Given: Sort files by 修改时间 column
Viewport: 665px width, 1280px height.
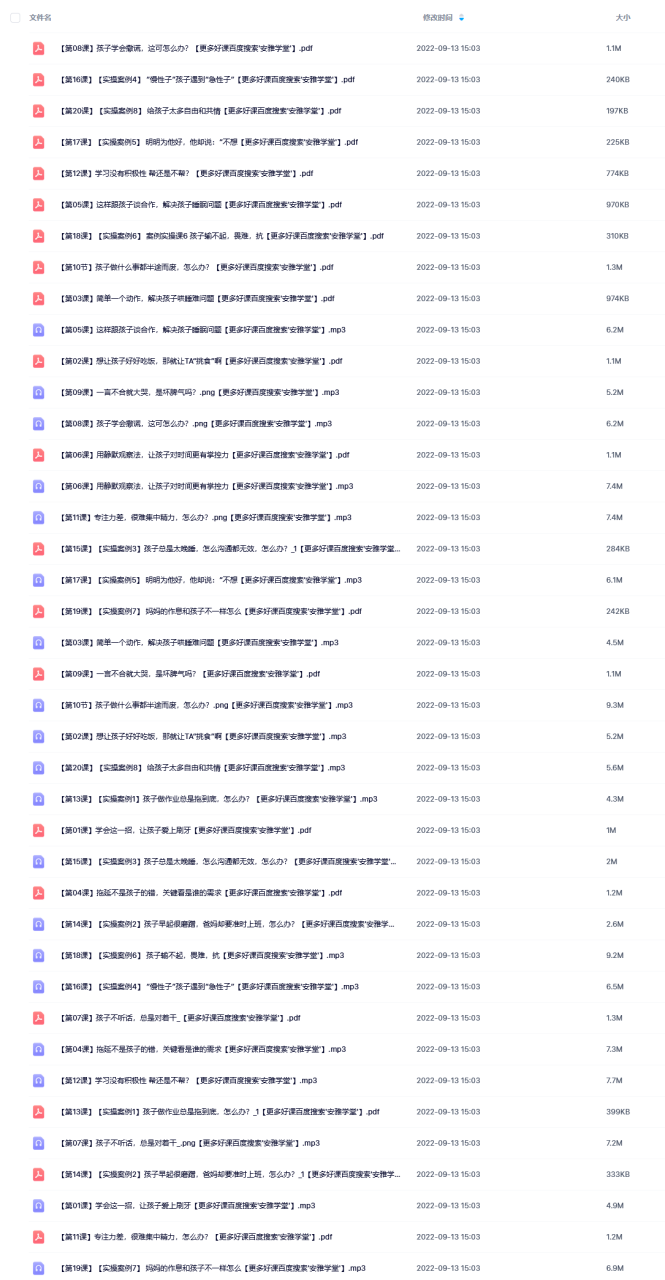Looking at the screenshot, I should tap(437, 17).
